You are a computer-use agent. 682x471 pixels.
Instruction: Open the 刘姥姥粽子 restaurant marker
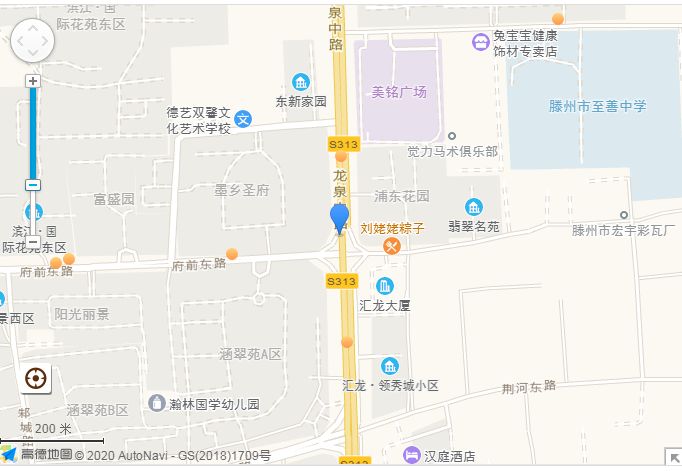coord(393,245)
